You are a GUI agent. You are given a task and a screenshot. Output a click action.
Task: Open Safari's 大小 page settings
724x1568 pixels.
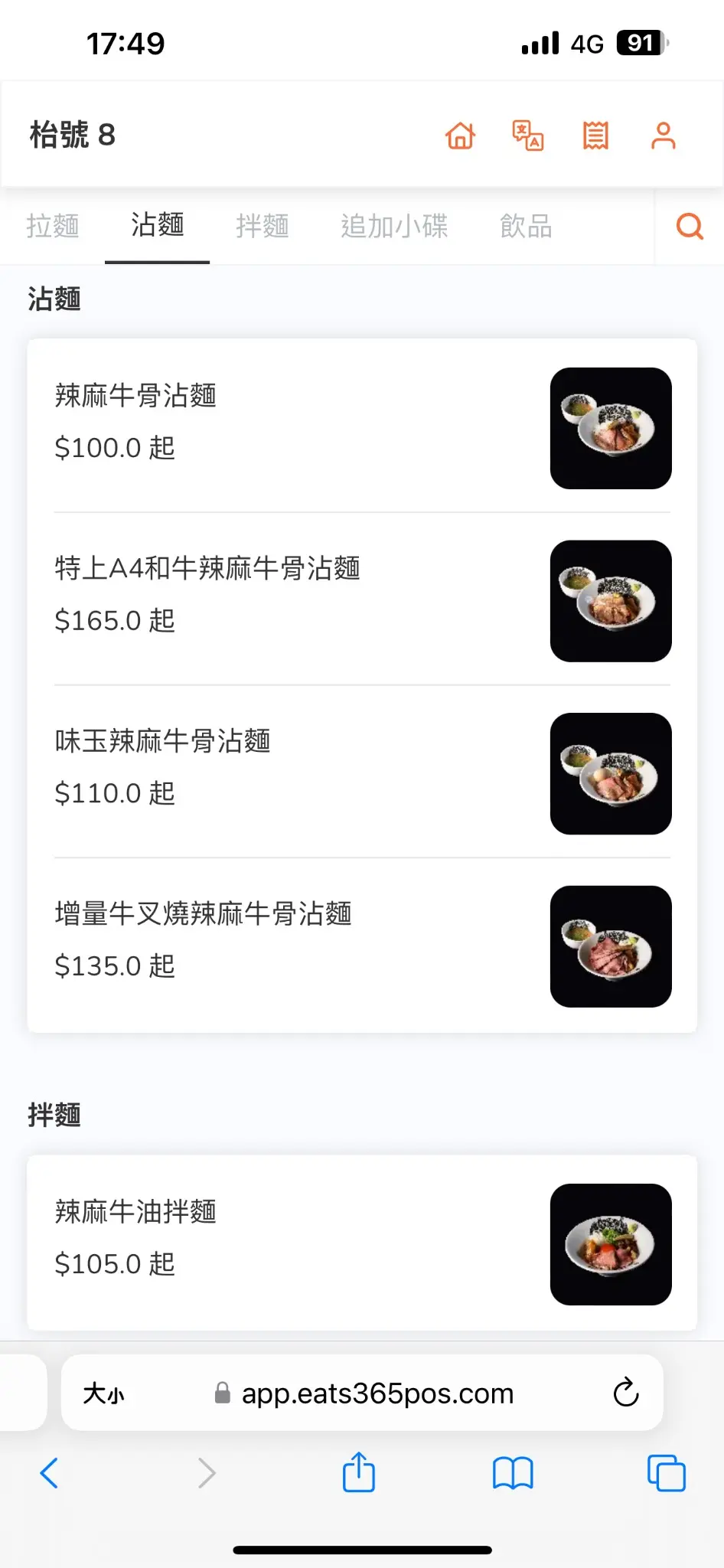(x=104, y=1393)
